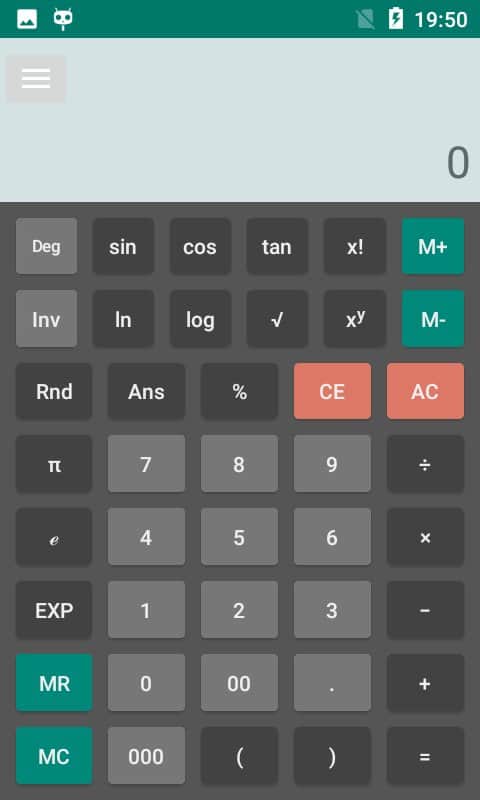480x800 pixels.
Task: Clear last entry with CE
Action: point(332,391)
